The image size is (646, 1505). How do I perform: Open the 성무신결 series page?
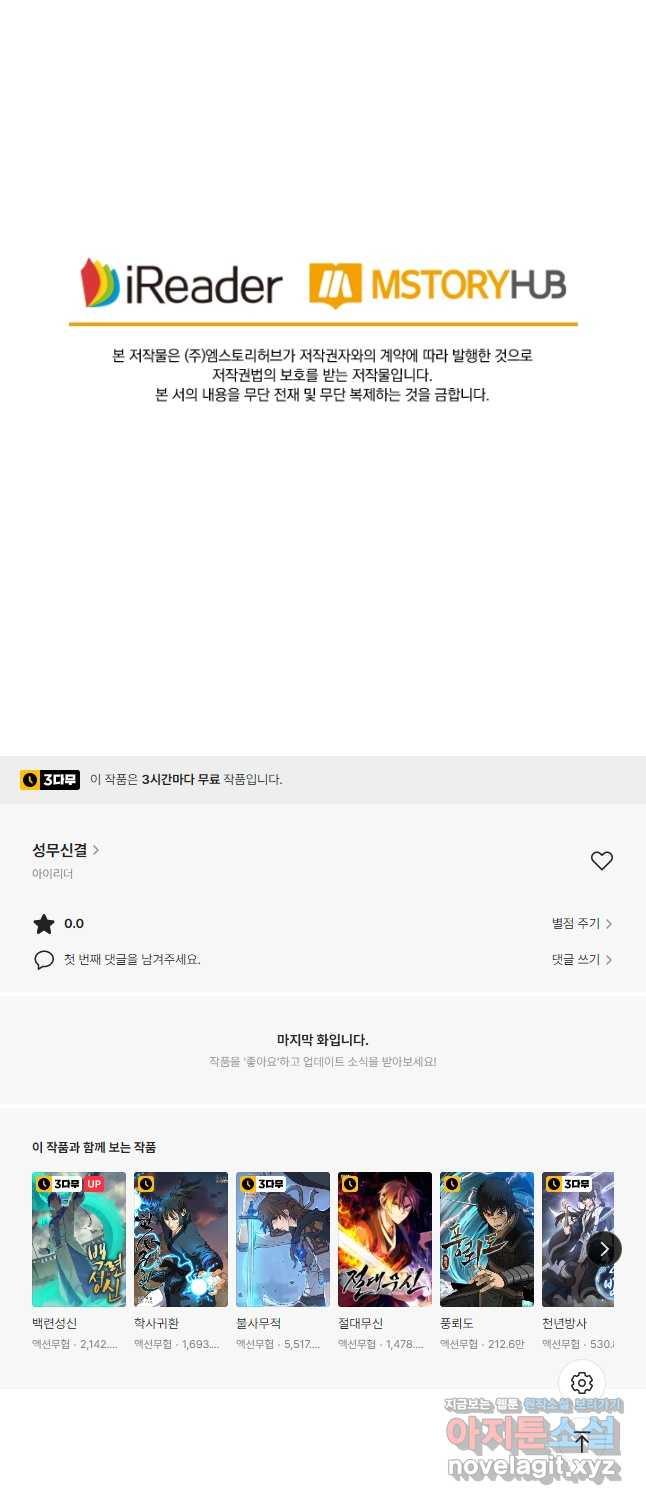click(66, 850)
